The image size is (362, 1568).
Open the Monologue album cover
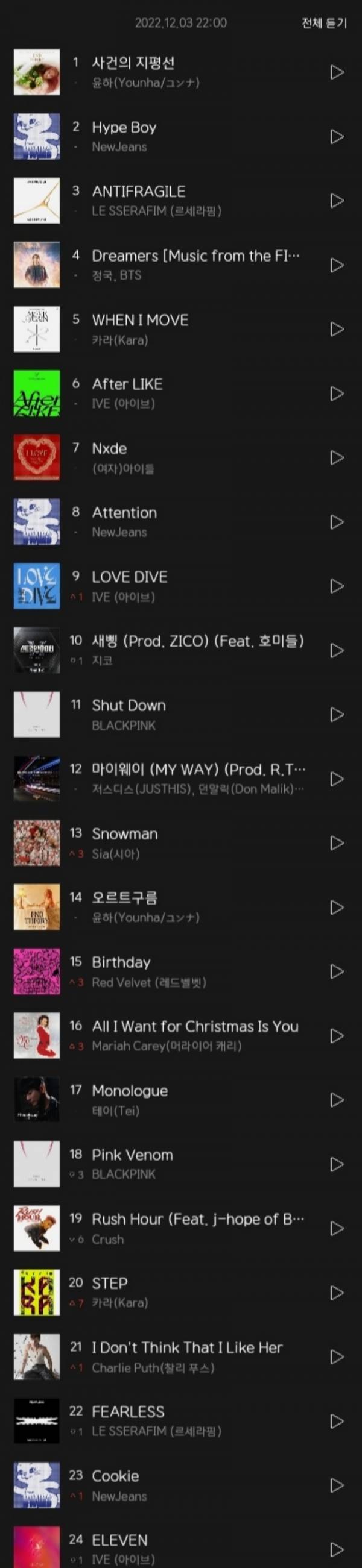[x=37, y=1100]
